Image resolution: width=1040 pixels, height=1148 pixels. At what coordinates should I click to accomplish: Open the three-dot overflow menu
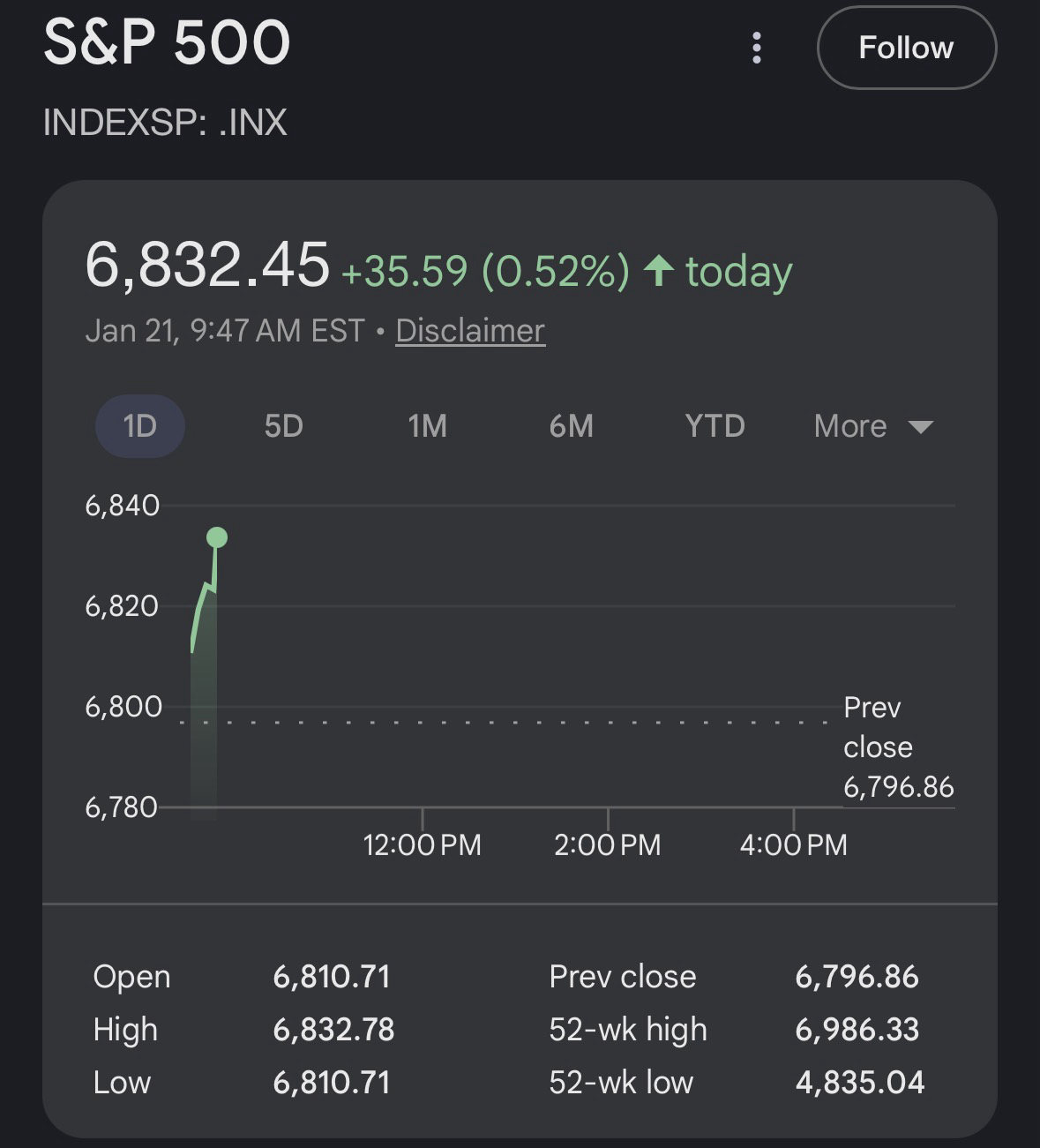pos(756,48)
